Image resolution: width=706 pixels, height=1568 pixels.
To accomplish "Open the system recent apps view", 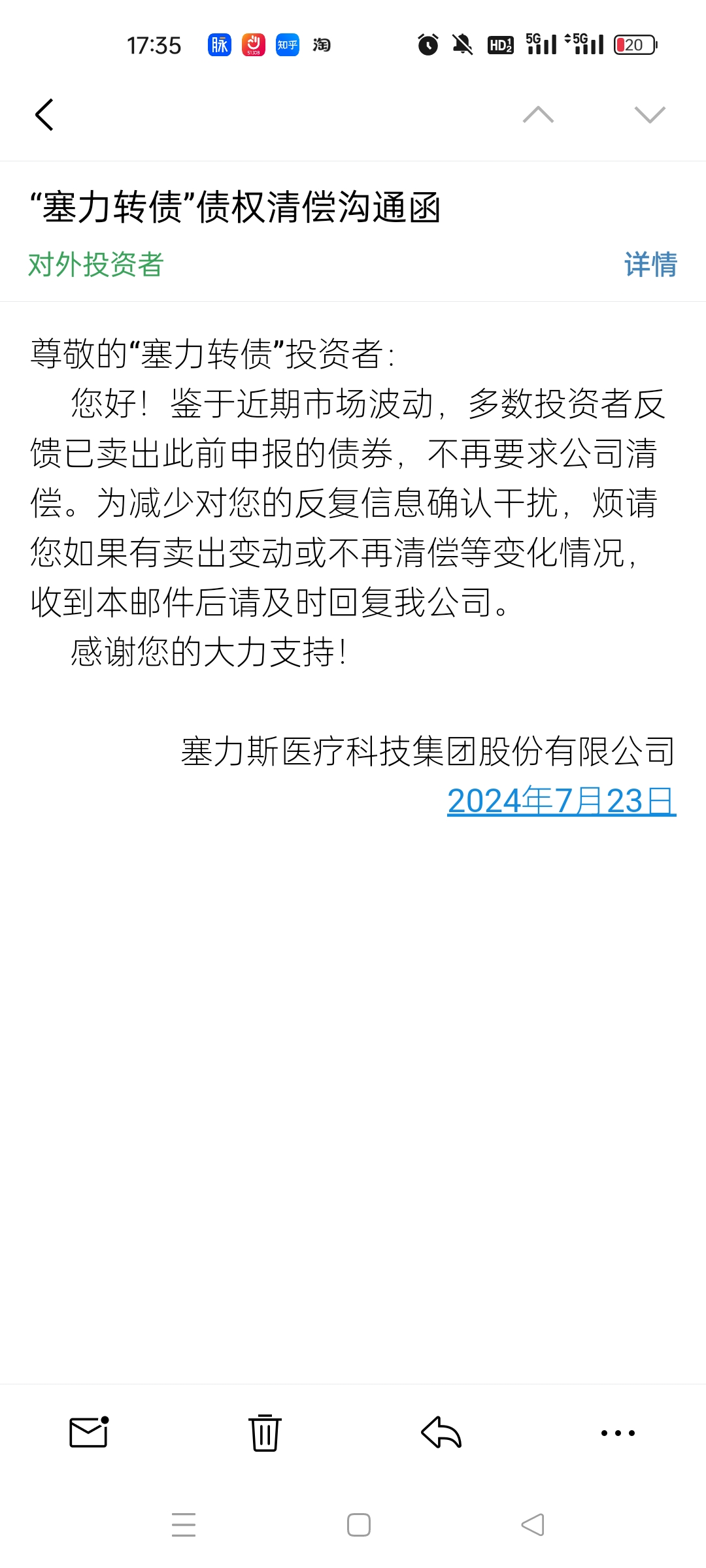I will [x=184, y=1525].
